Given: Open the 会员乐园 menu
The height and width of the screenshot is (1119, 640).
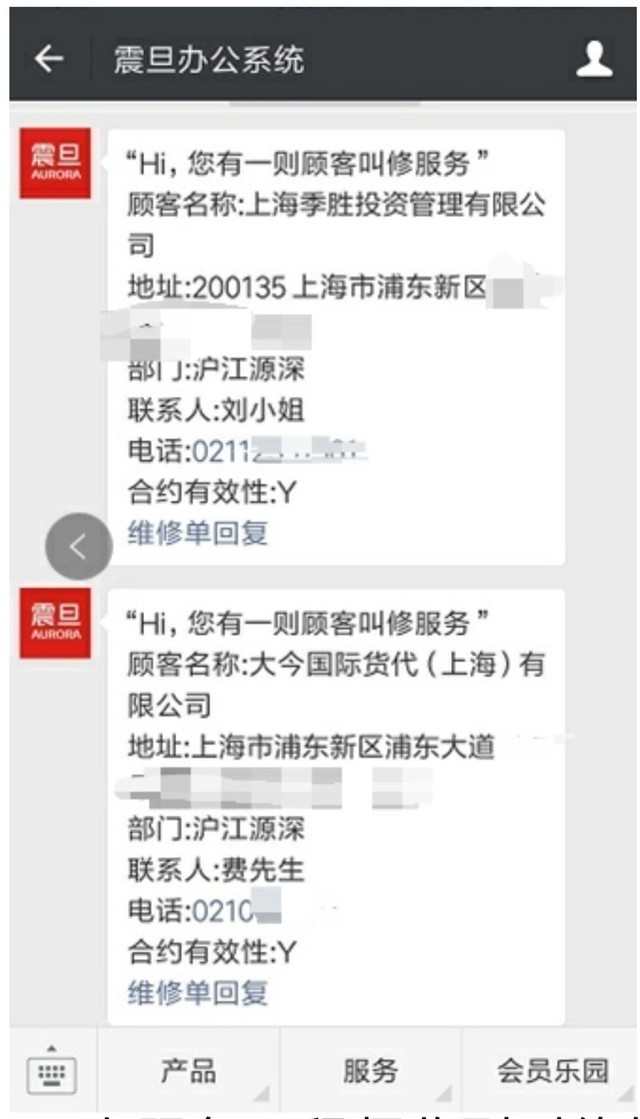Looking at the screenshot, I should pyautogui.click(x=553, y=1072).
